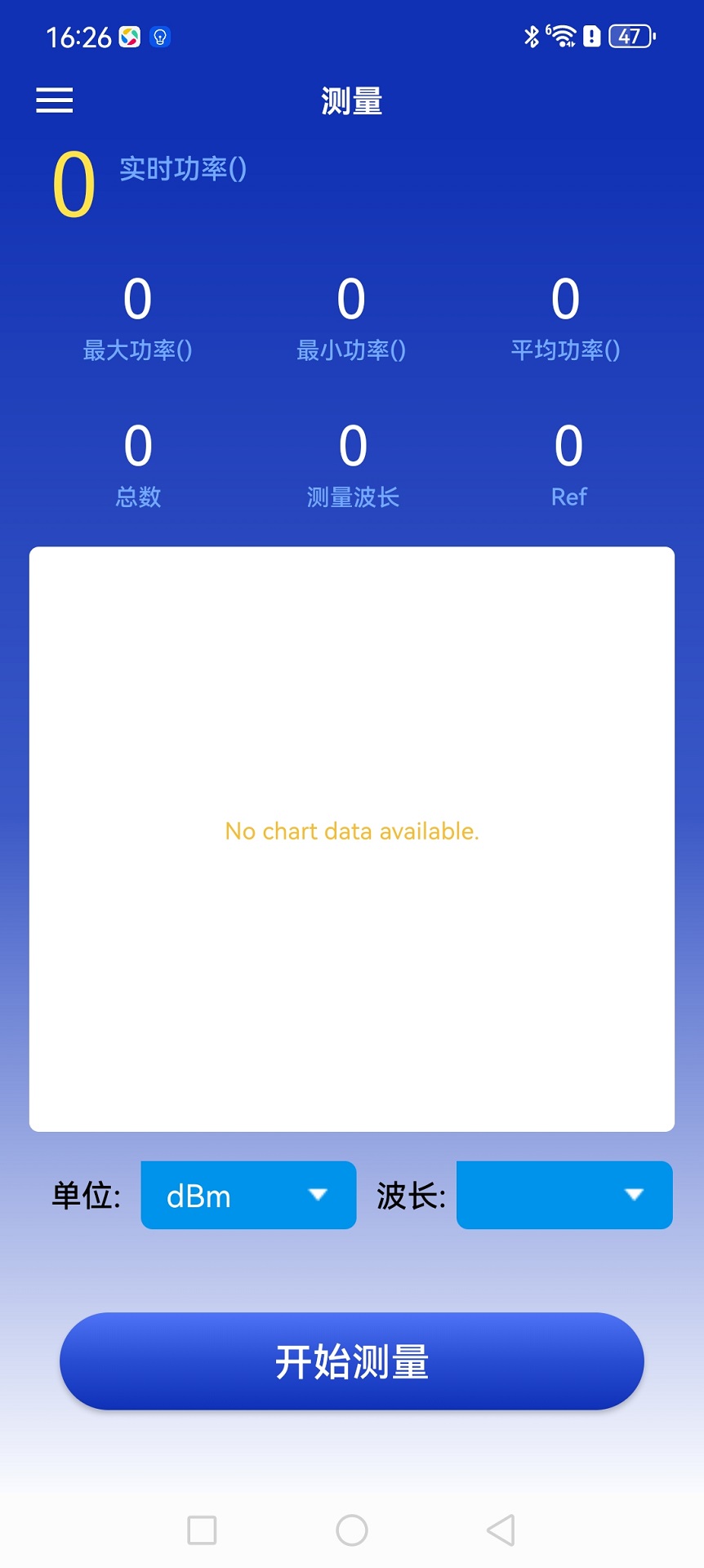704x1568 pixels.
Task: Go back using the system back button
Action: coord(501,1530)
